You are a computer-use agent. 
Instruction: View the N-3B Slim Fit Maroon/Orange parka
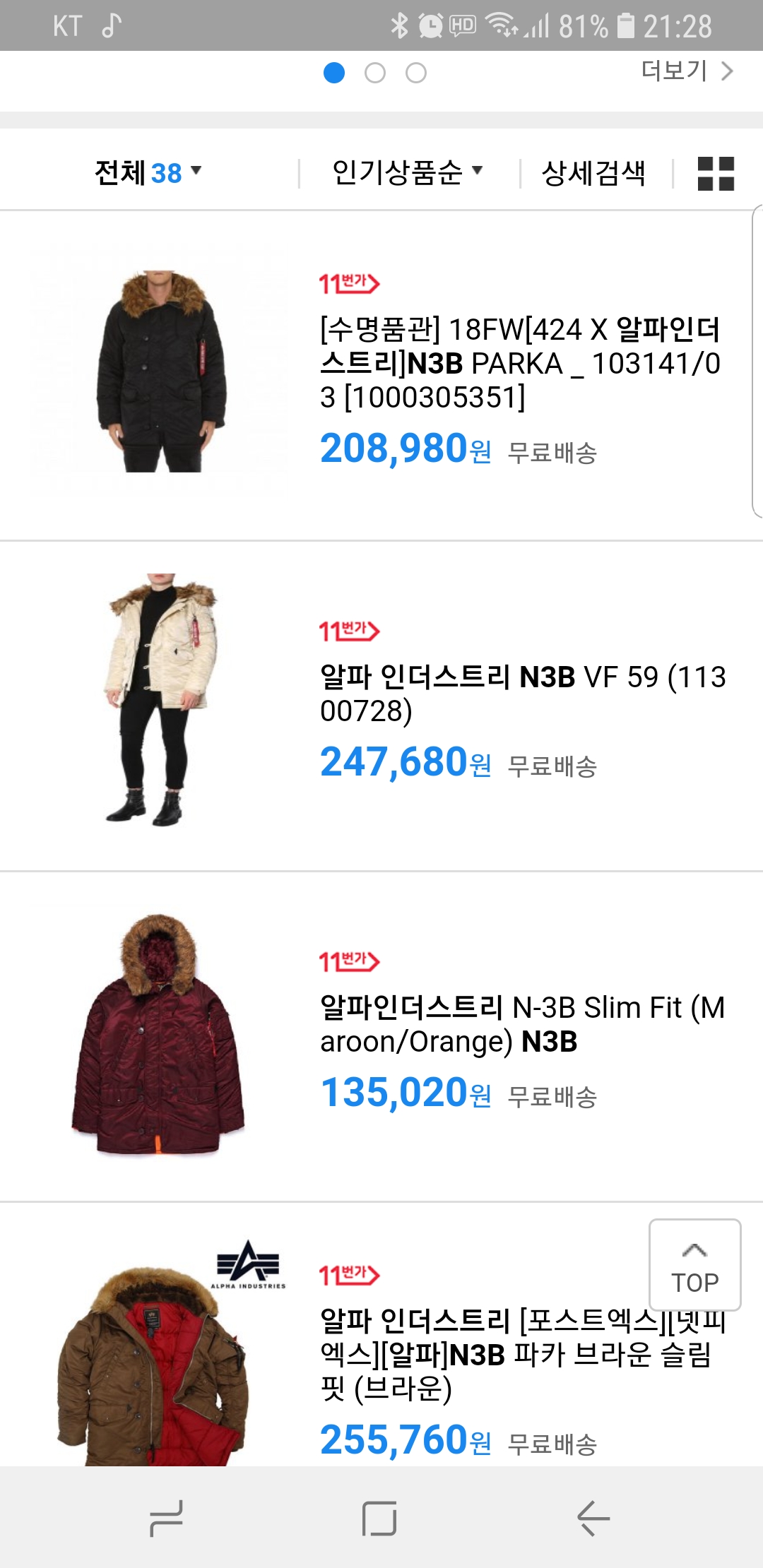click(523, 1024)
